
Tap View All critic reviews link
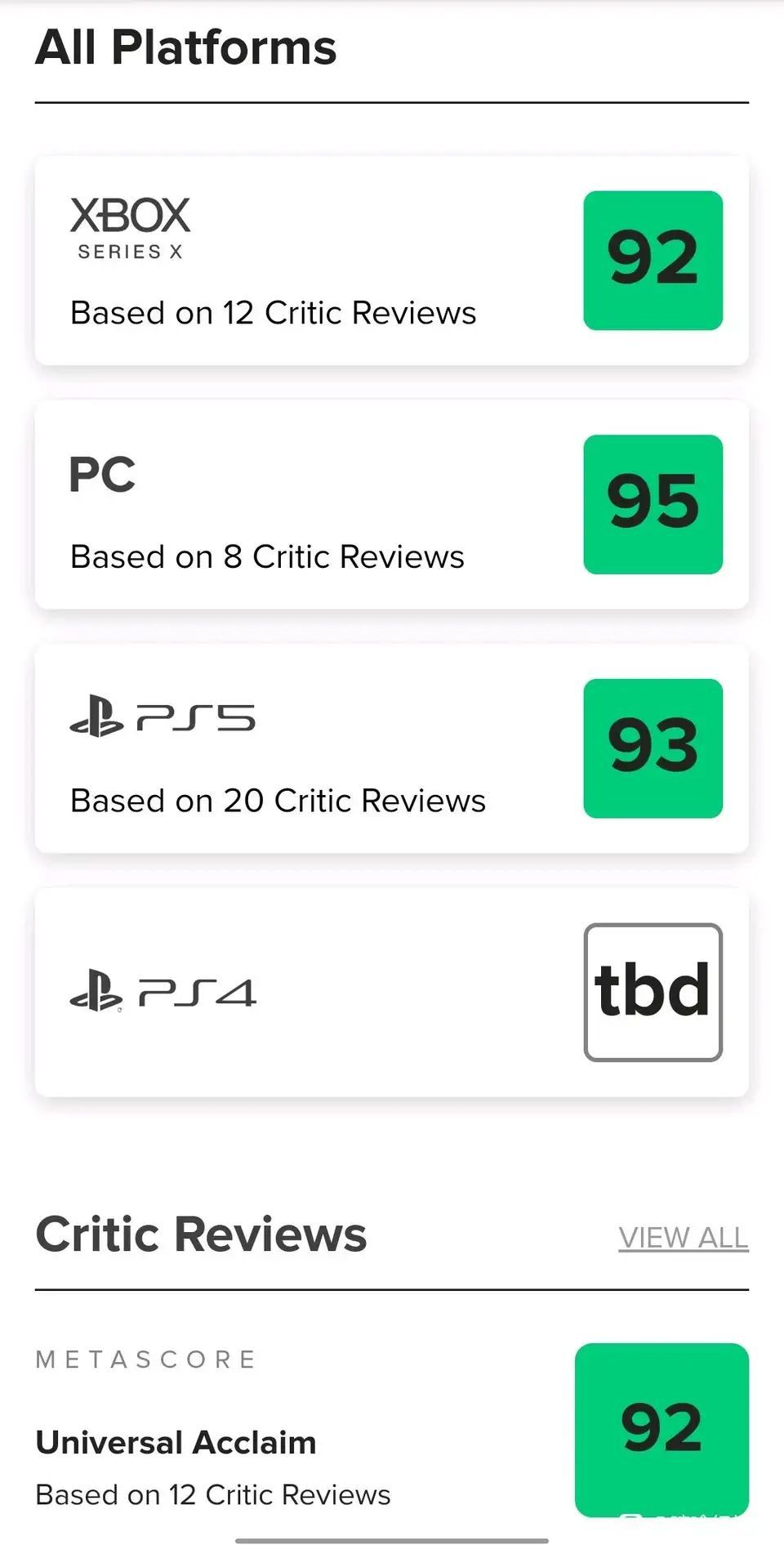pyautogui.click(x=684, y=1237)
